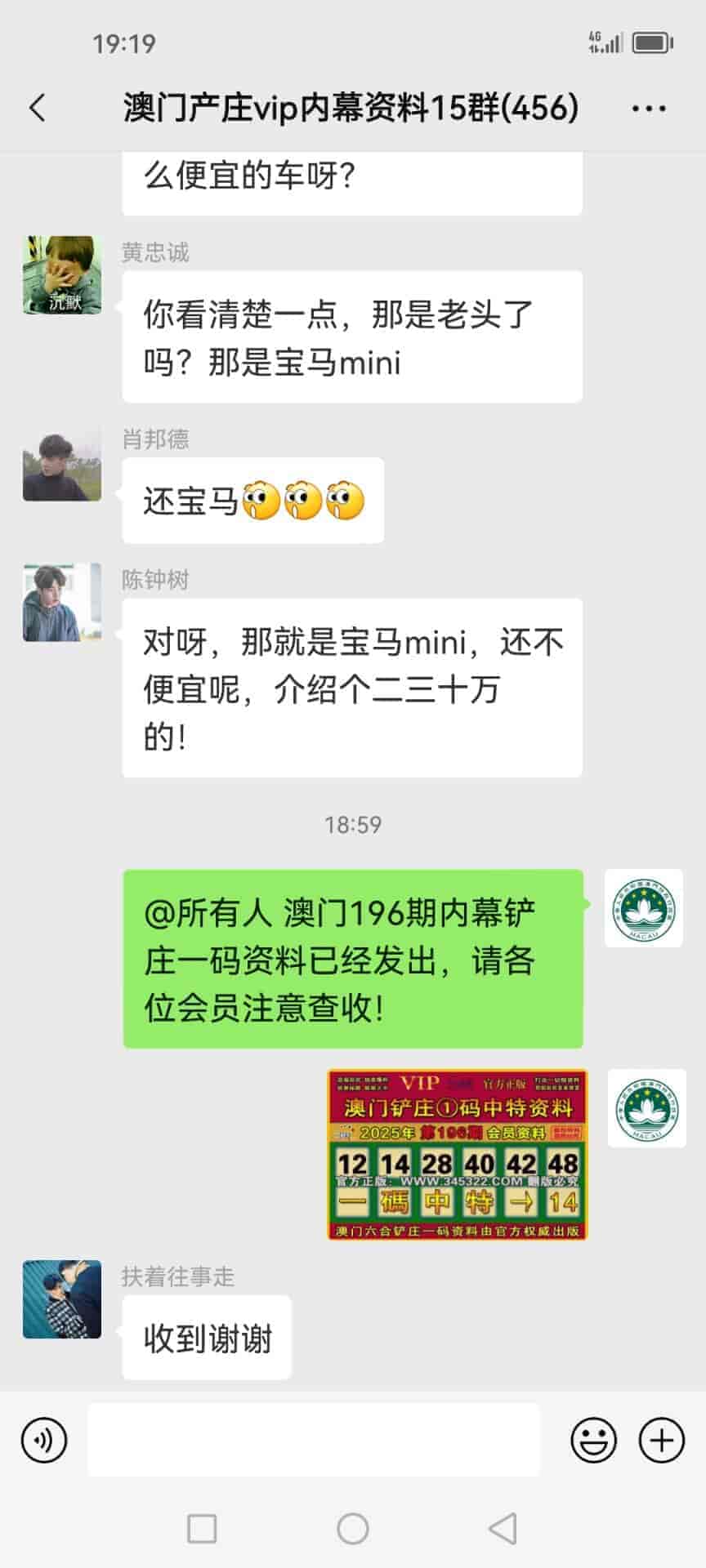Go to the system home screen

(x=353, y=1529)
